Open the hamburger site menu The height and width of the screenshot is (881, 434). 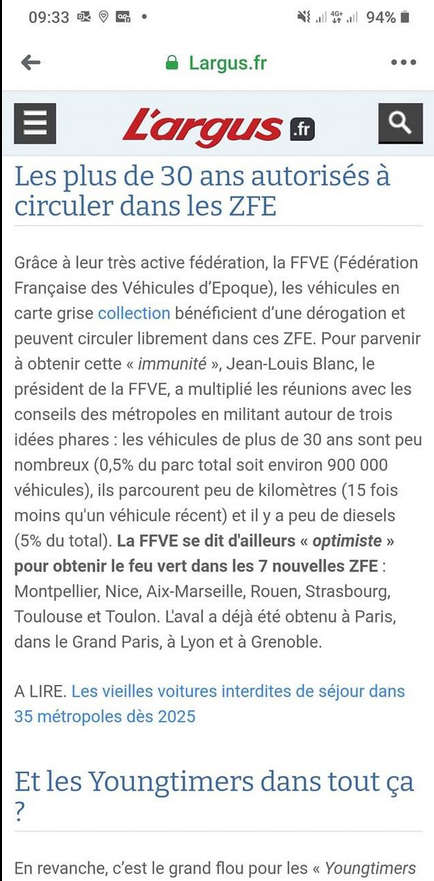point(35,123)
